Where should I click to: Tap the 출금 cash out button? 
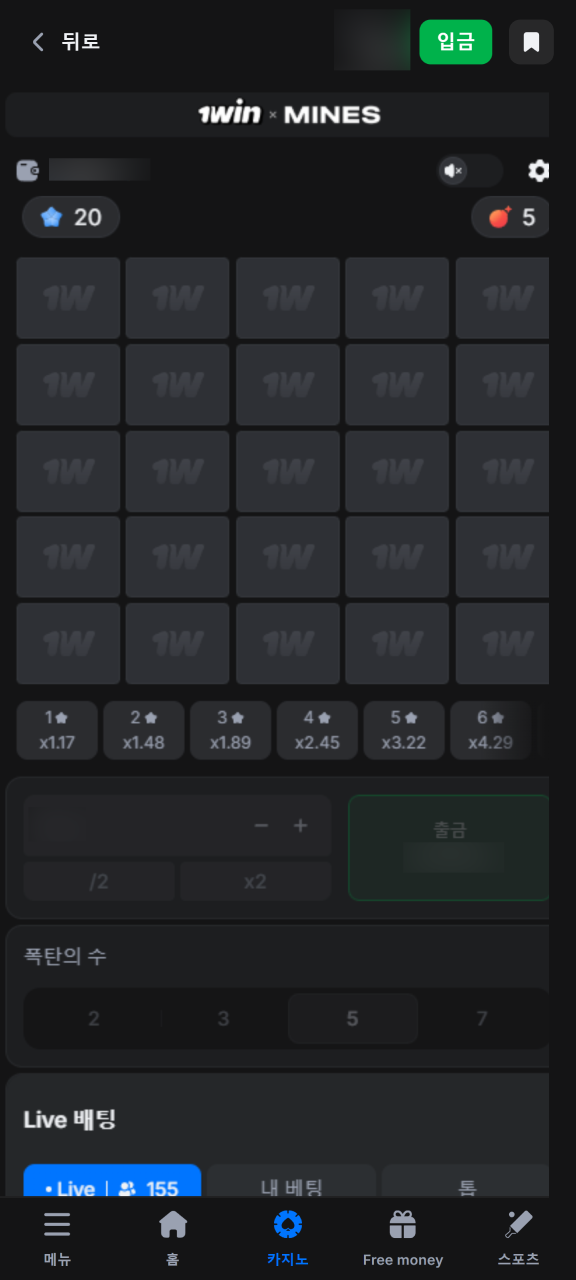coord(449,848)
